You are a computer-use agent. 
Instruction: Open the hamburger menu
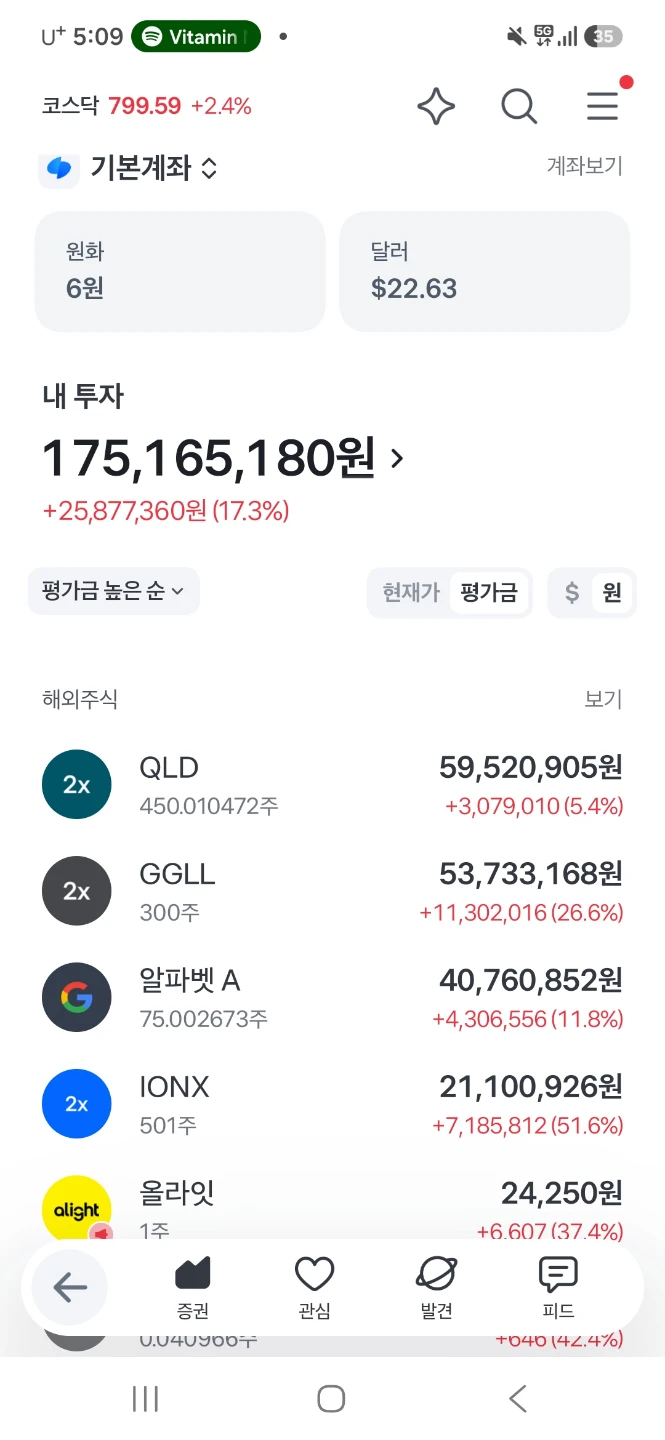602,106
